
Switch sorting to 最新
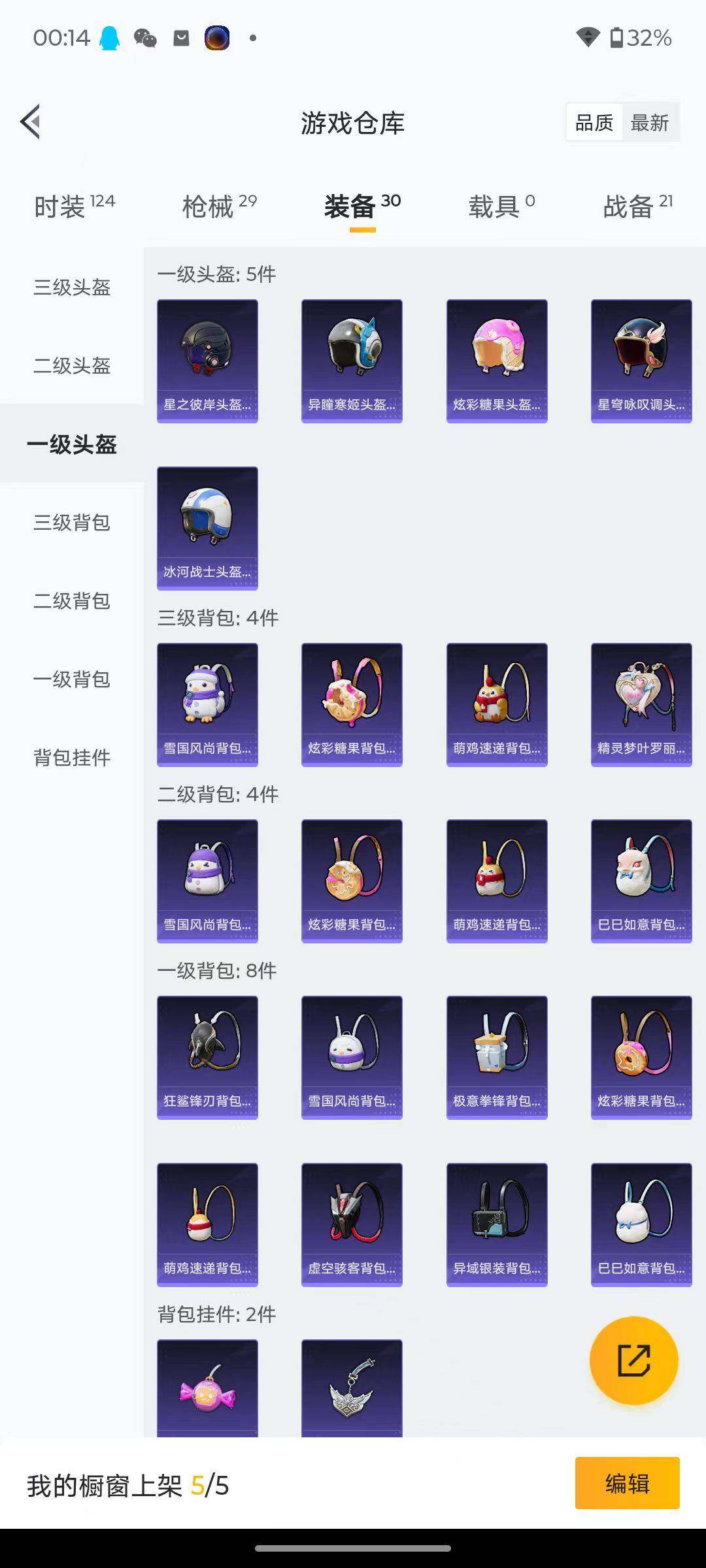pyautogui.click(x=650, y=122)
